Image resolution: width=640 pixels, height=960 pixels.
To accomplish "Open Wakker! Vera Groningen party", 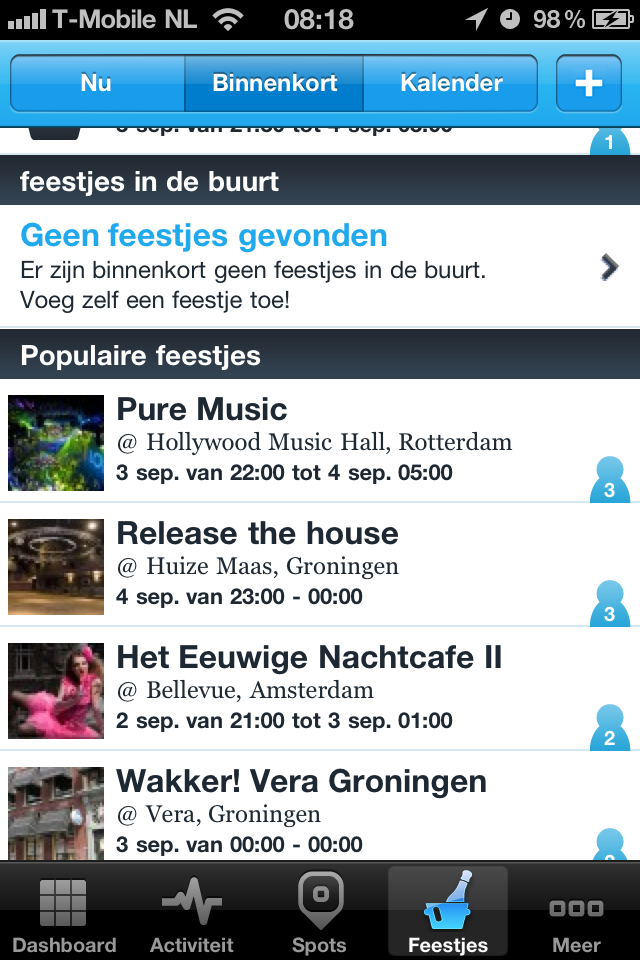I will (320, 812).
